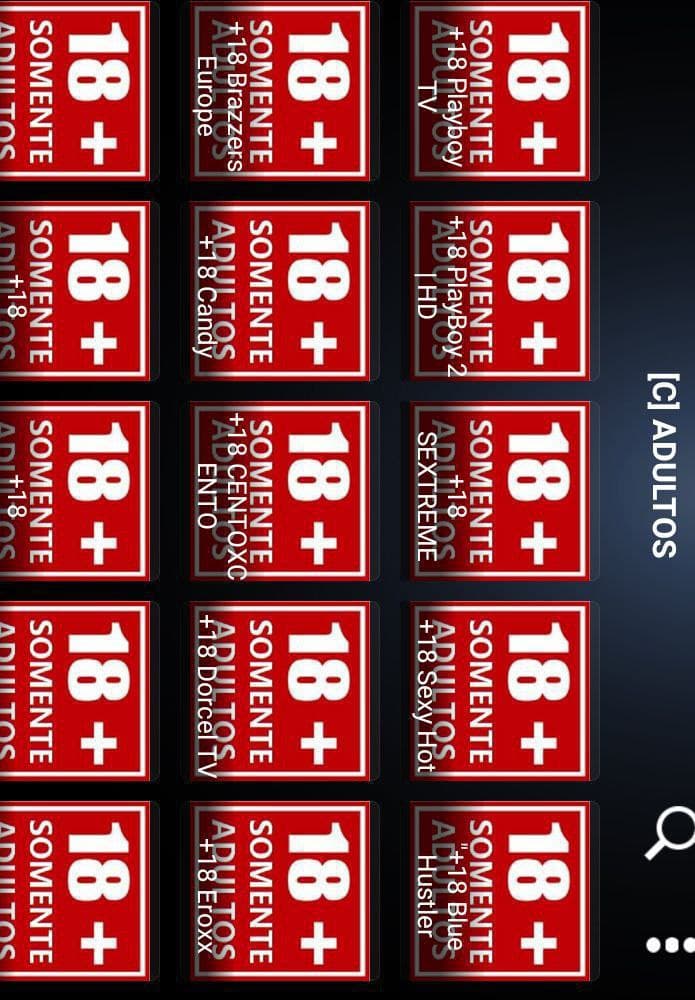The width and height of the screenshot is (695, 1000).
Task: Select the +18 Eroxx channel tile
Action: [x=280, y=891]
